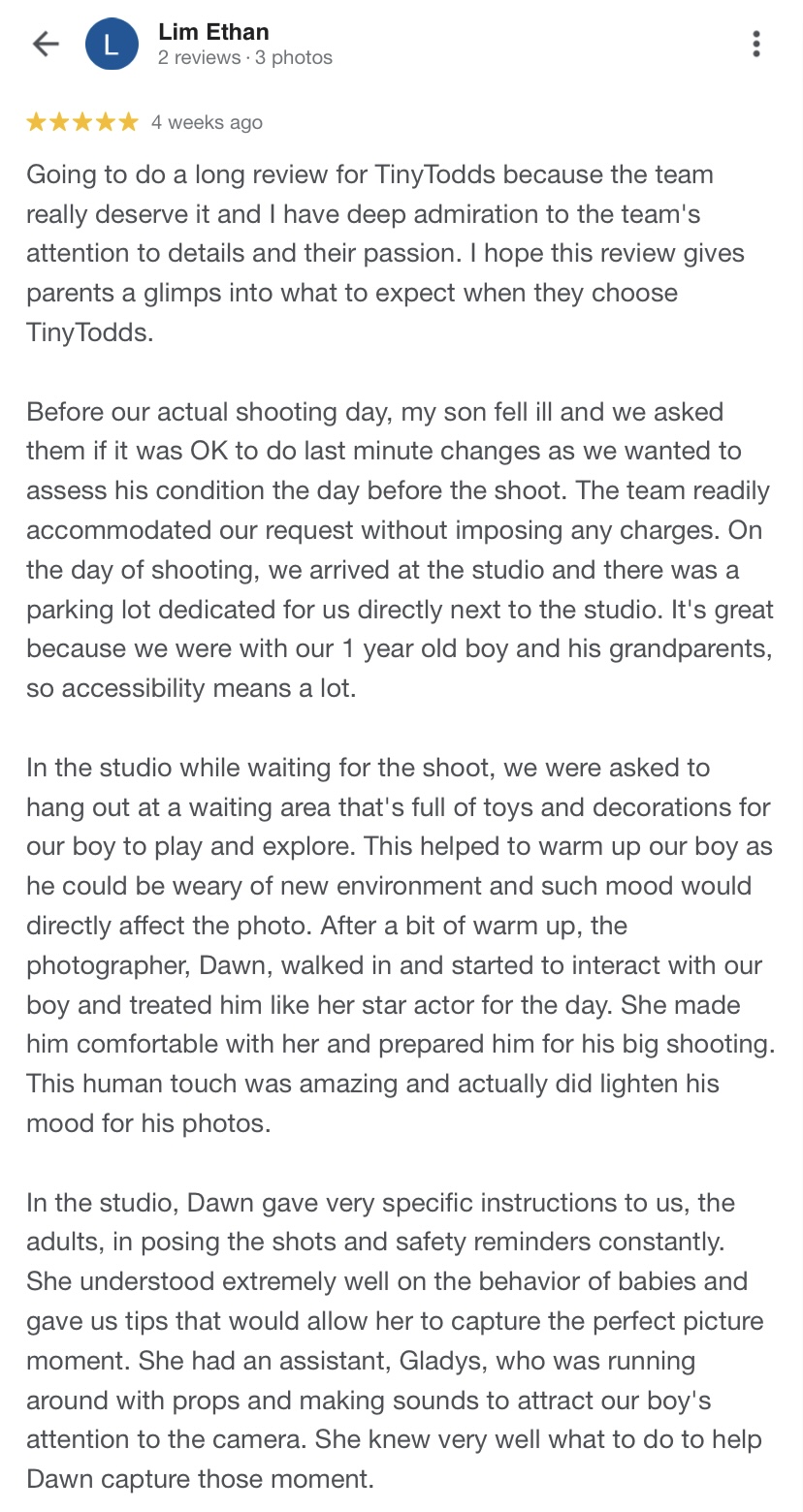Open Lim Ethan's reviewer profile
Viewport: 803px width, 1512px height.
[x=213, y=32]
